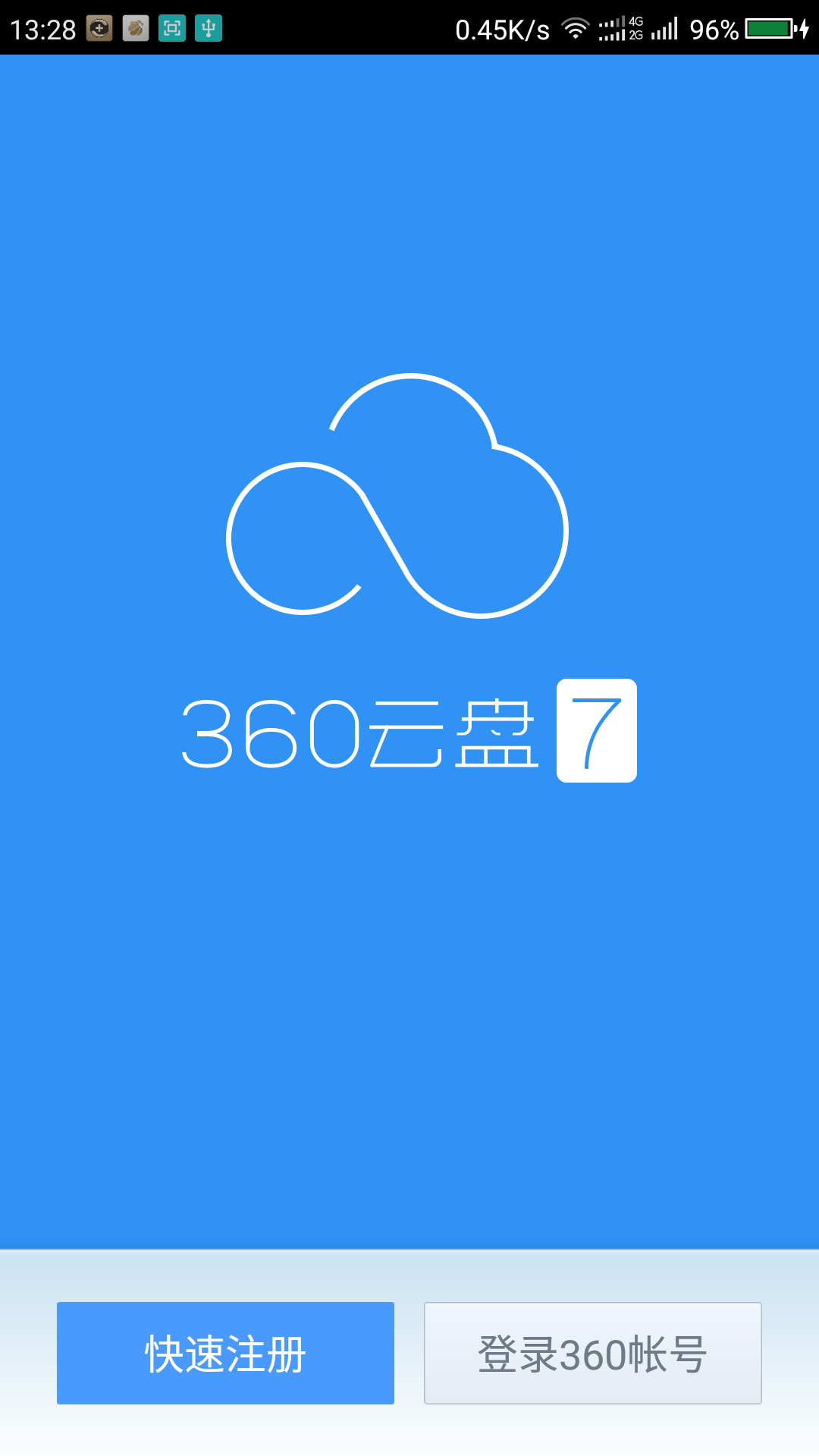Open the USB connection notification icon
This screenshot has height=1456, width=819.
208,28
